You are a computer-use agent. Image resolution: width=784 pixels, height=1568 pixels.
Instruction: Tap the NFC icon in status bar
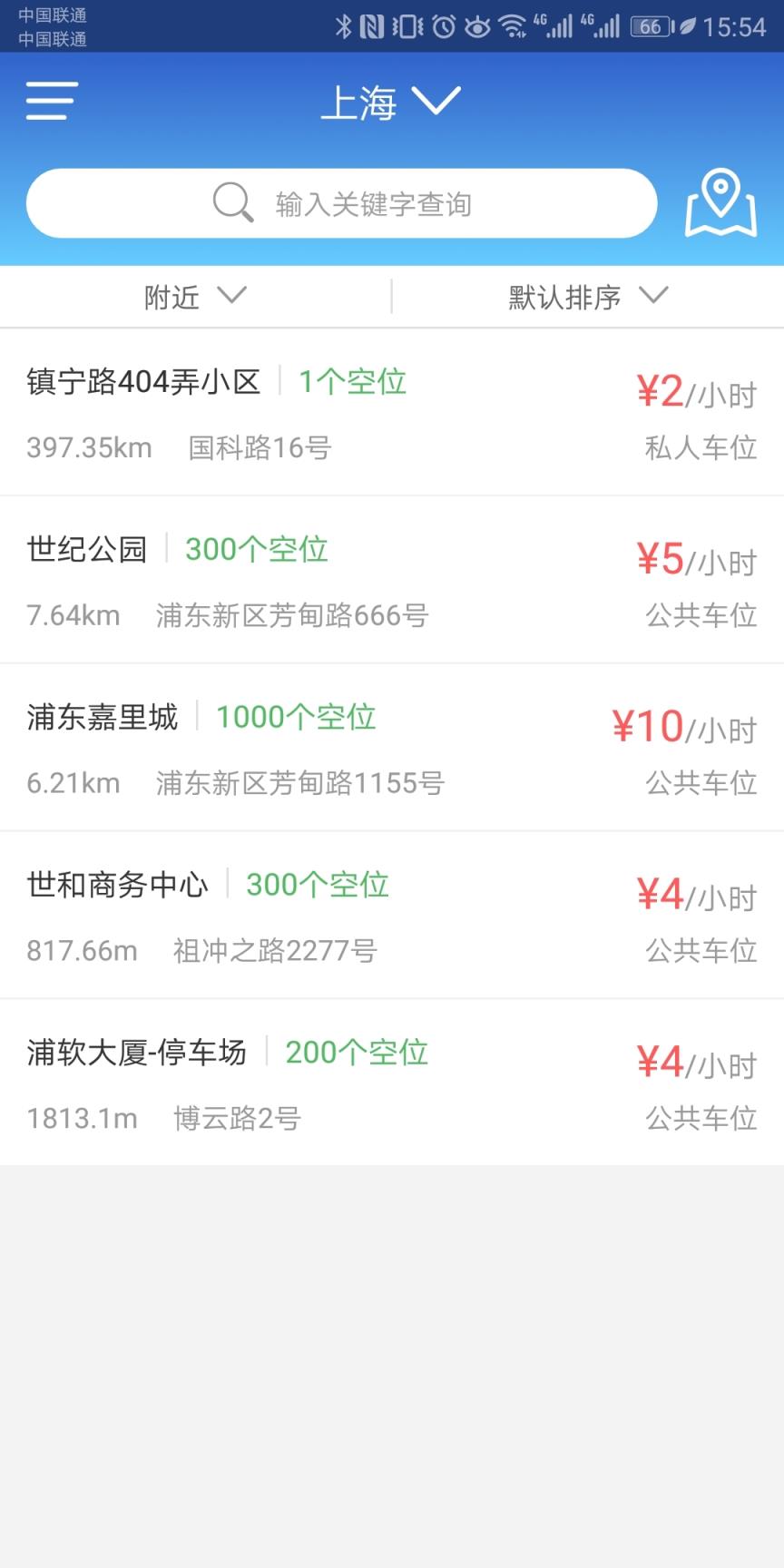(x=372, y=27)
